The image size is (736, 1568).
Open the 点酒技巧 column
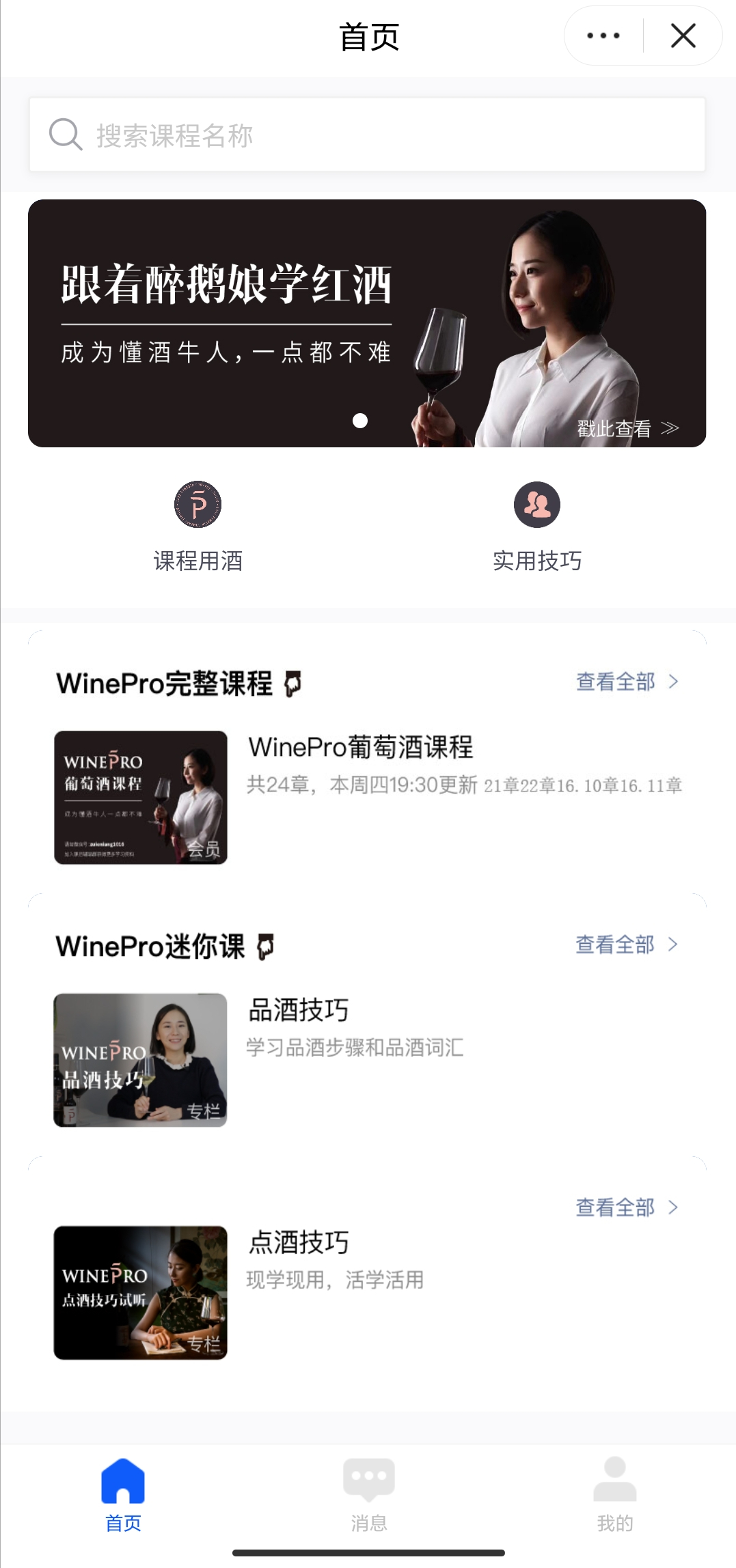367,1292
